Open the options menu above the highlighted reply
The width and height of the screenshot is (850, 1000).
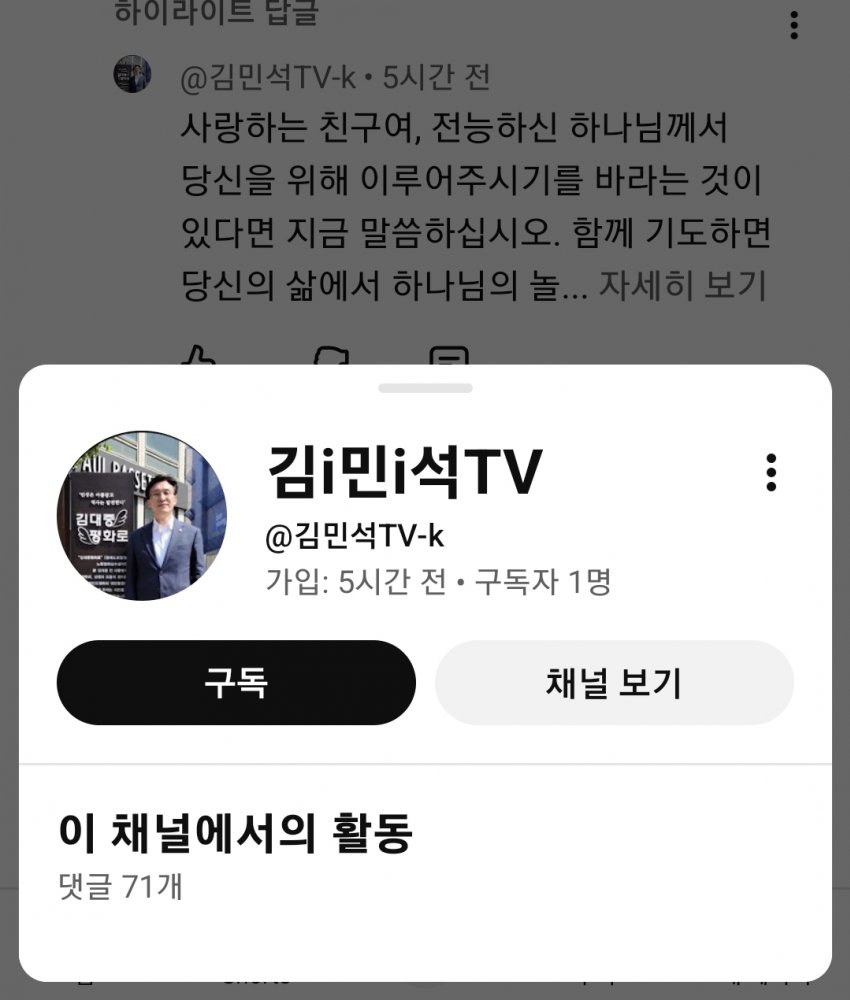(794, 24)
